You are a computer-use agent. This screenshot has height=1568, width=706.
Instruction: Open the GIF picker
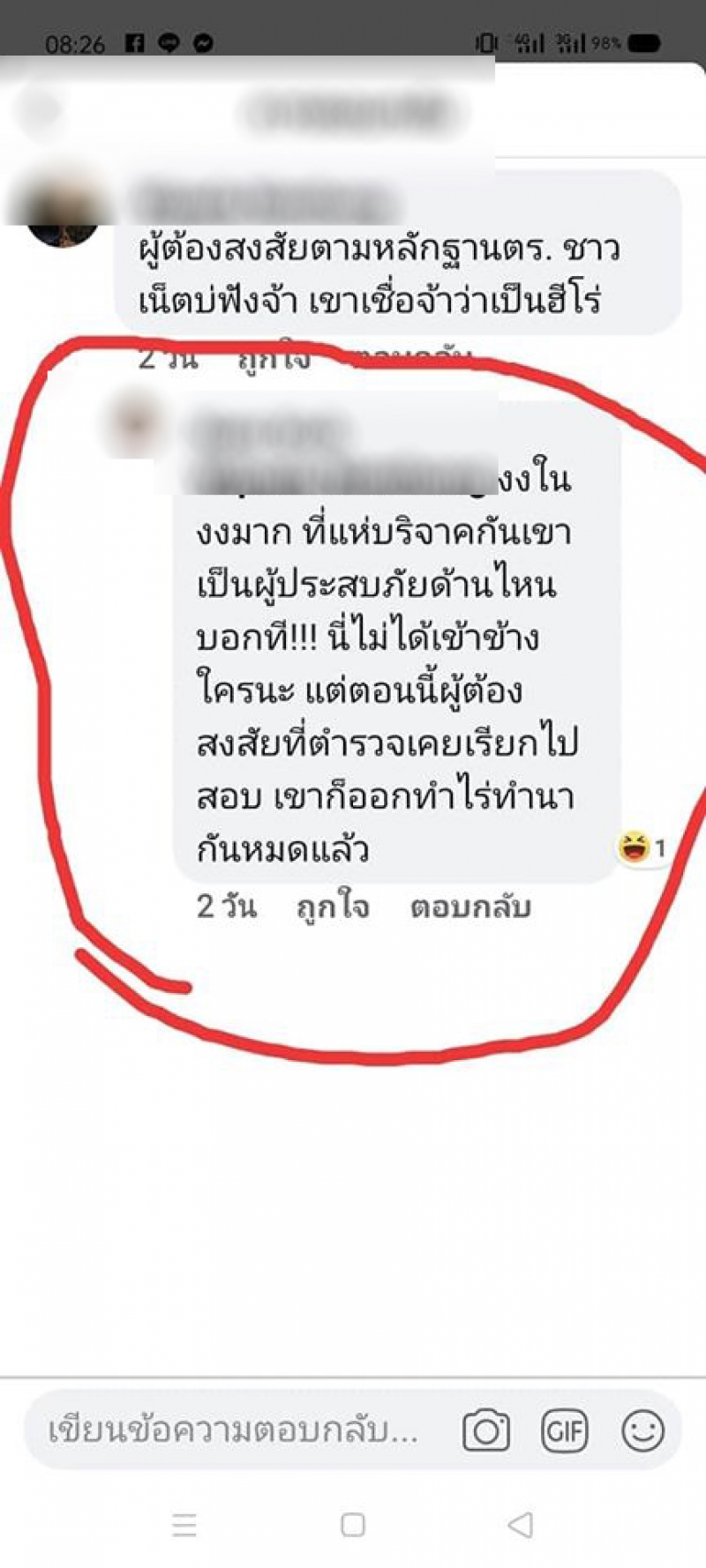pos(565,1430)
